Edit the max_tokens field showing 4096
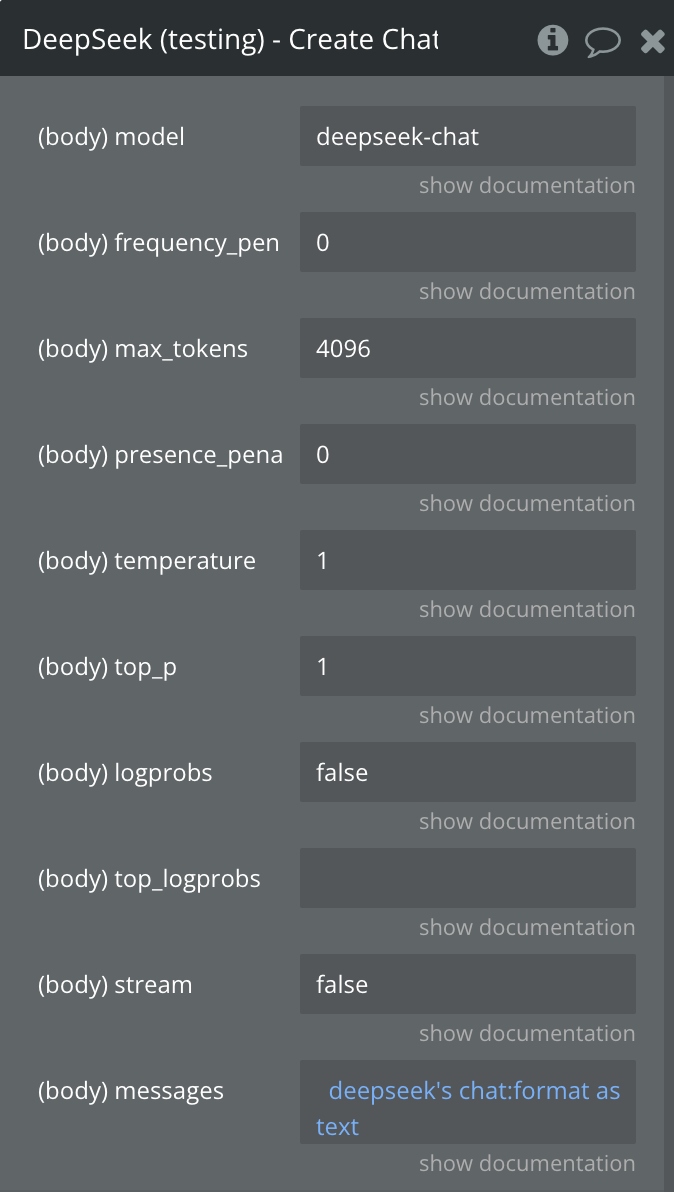This screenshot has width=674, height=1192. (x=467, y=348)
